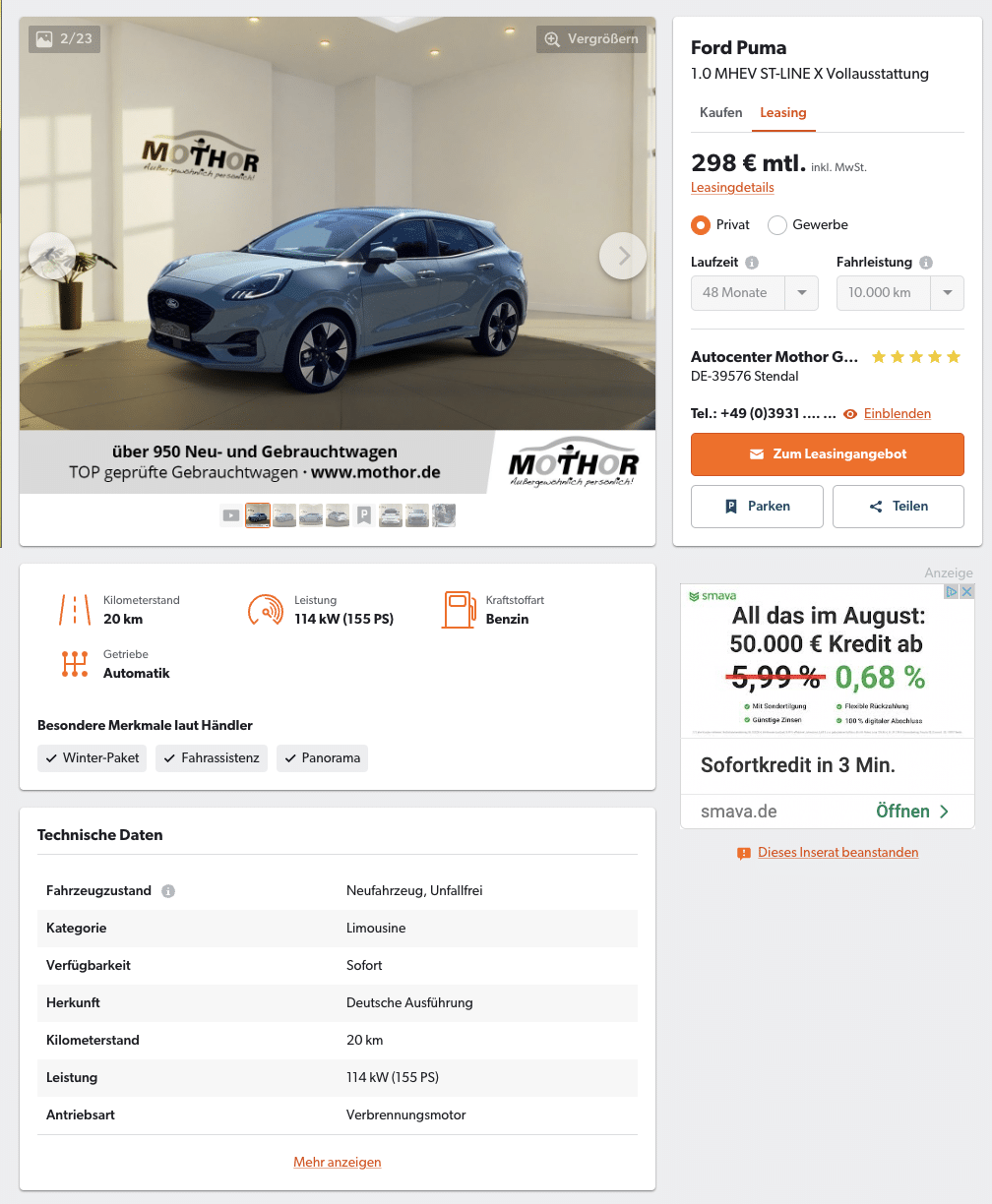Show info icon next to Laufzeit
The width and height of the screenshot is (992, 1204).
coord(752,264)
